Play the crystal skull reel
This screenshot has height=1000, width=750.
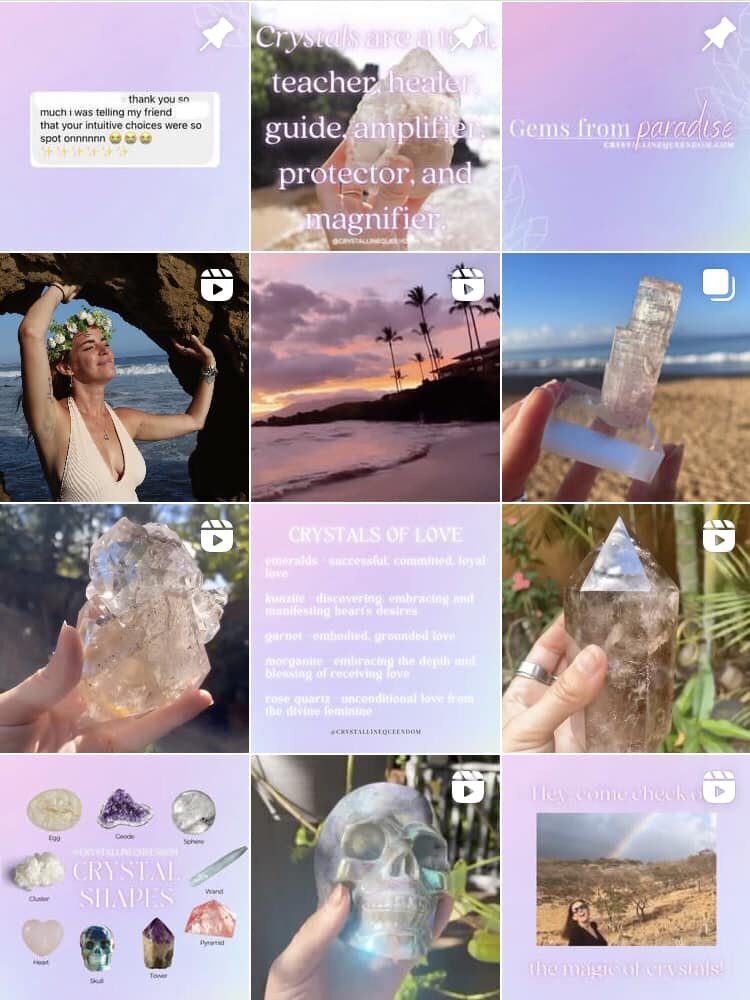coord(375,878)
